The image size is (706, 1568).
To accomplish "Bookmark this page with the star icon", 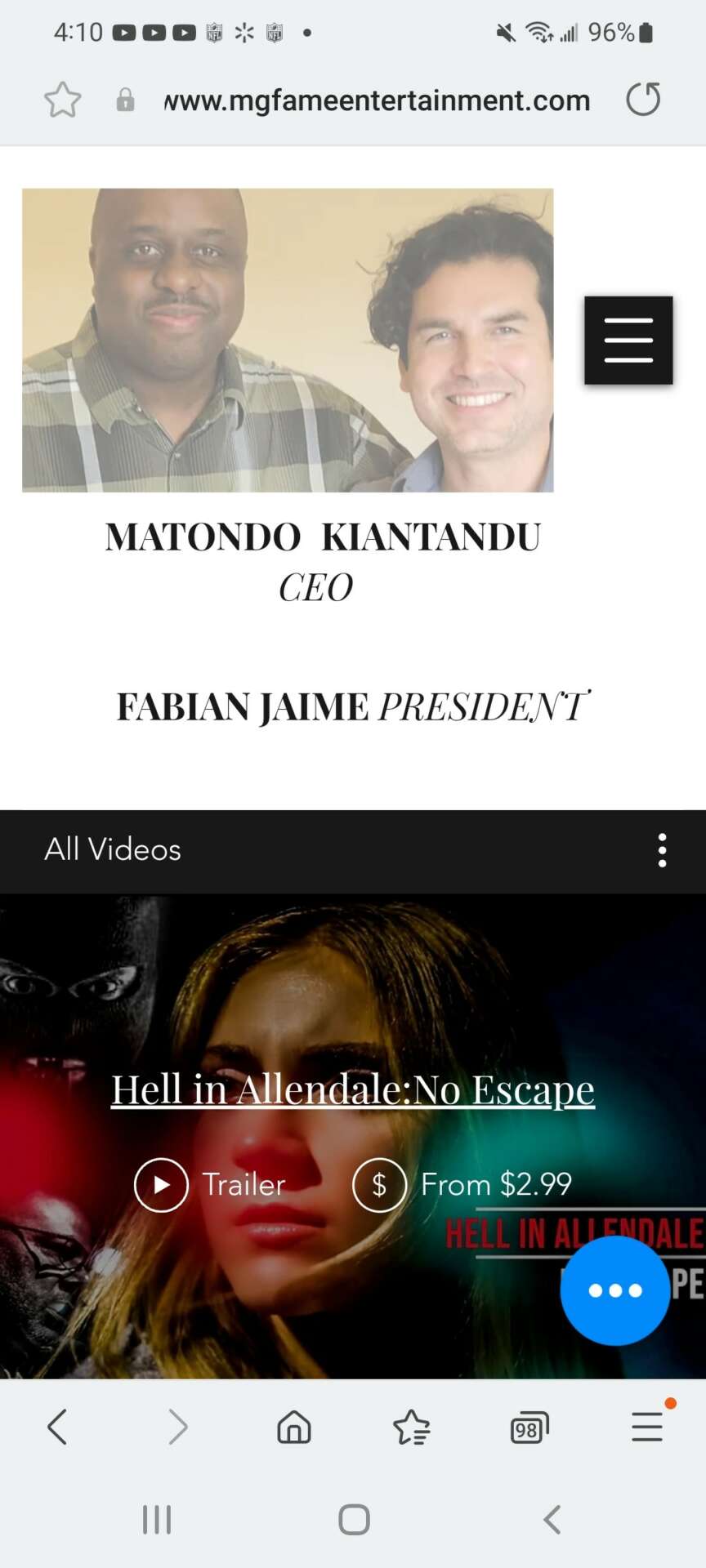I will pyautogui.click(x=62, y=100).
